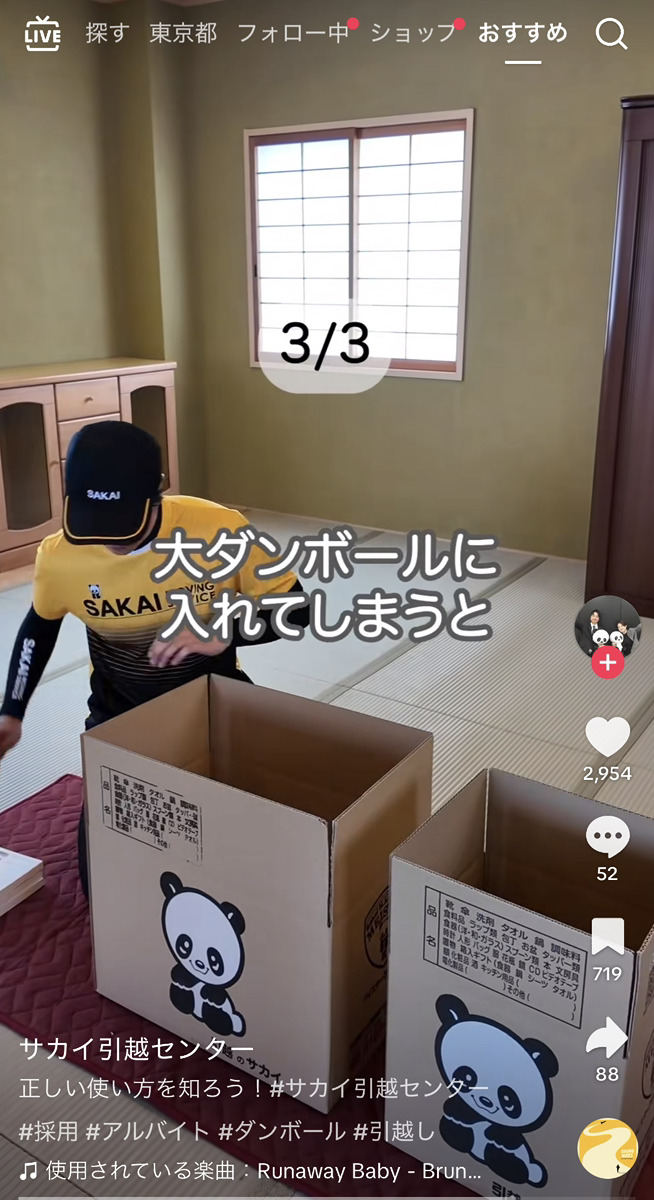Open the フォロー中 feed tab
Image resolution: width=654 pixels, height=1200 pixels.
coord(293,33)
